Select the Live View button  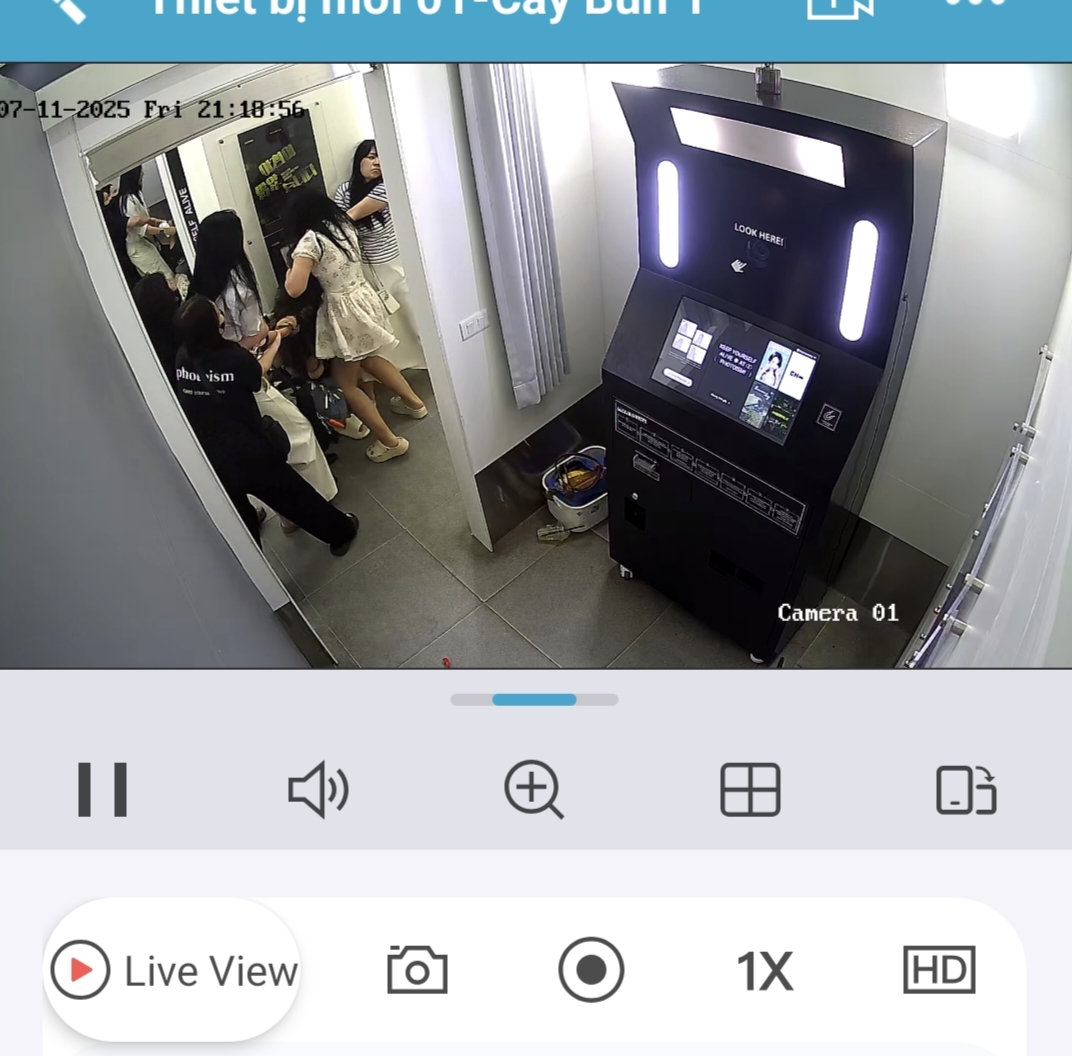tap(174, 970)
